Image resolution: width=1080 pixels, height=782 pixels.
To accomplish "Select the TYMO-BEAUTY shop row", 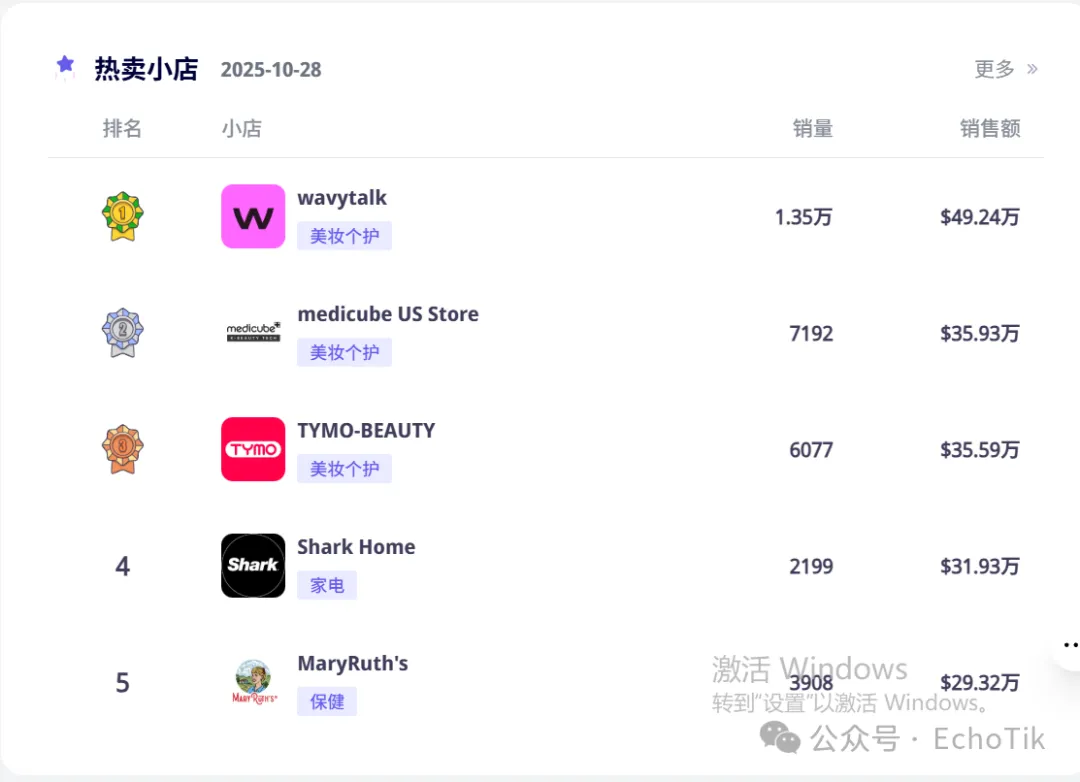I will 365,431.
